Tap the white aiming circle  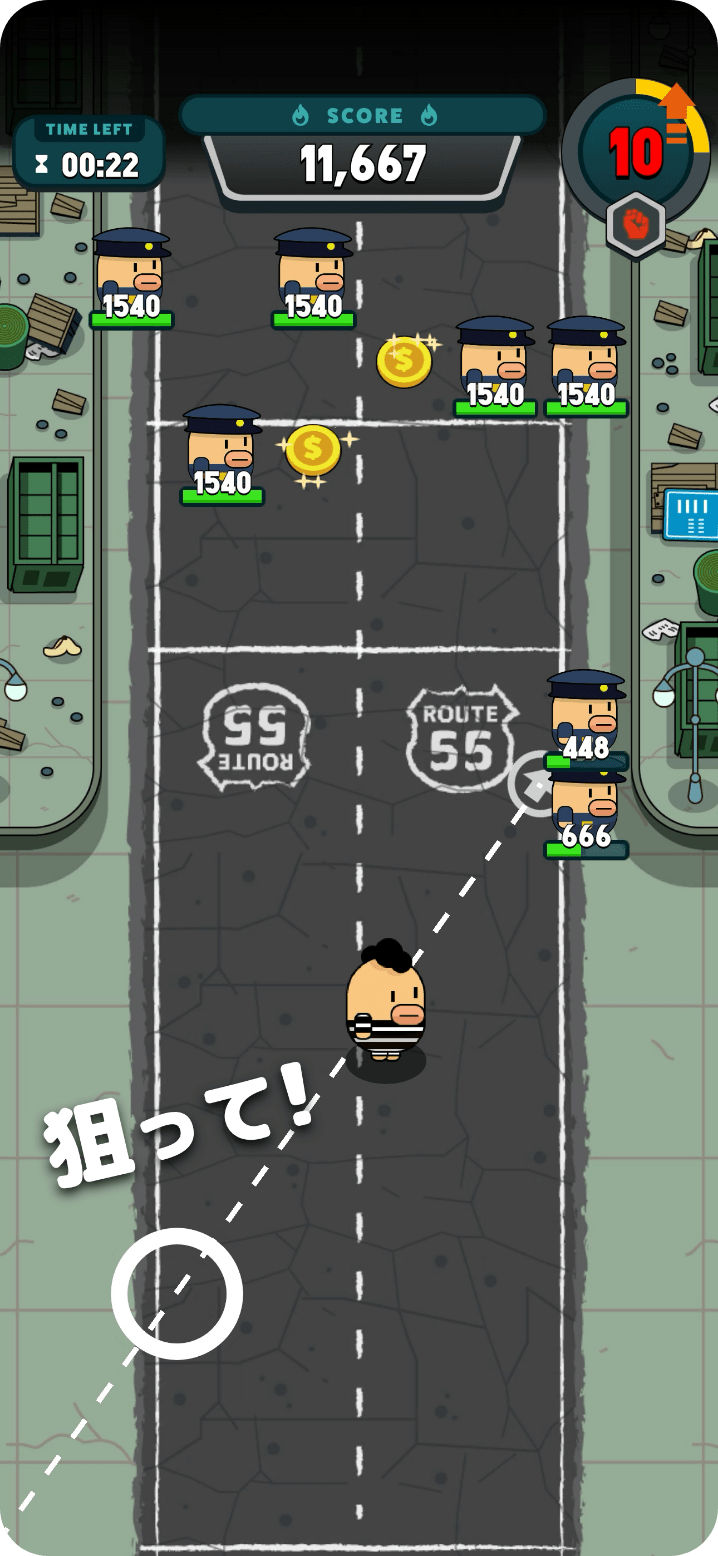tap(177, 1293)
